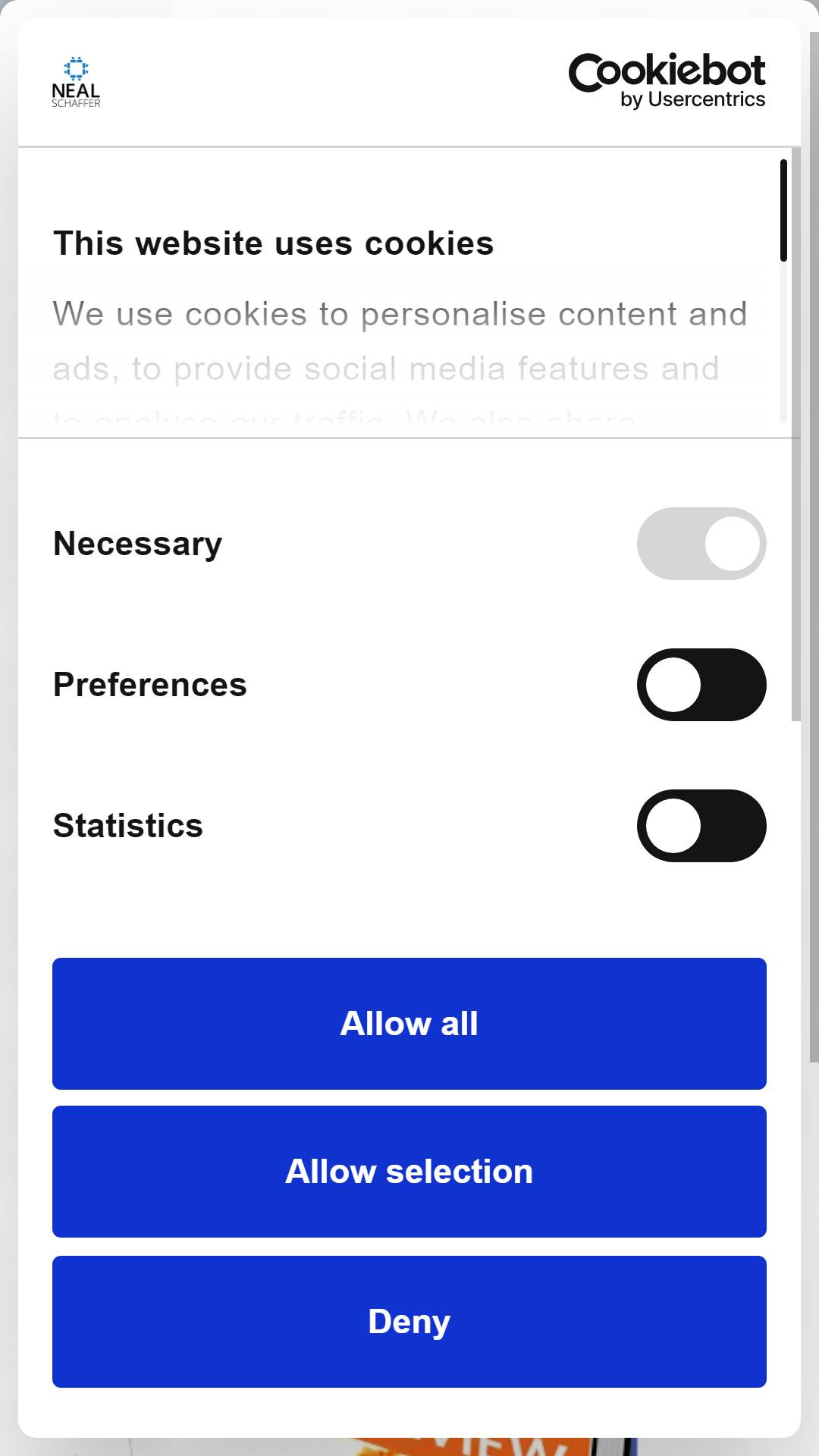Tap the Allow all button

click(x=409, y=1024)
